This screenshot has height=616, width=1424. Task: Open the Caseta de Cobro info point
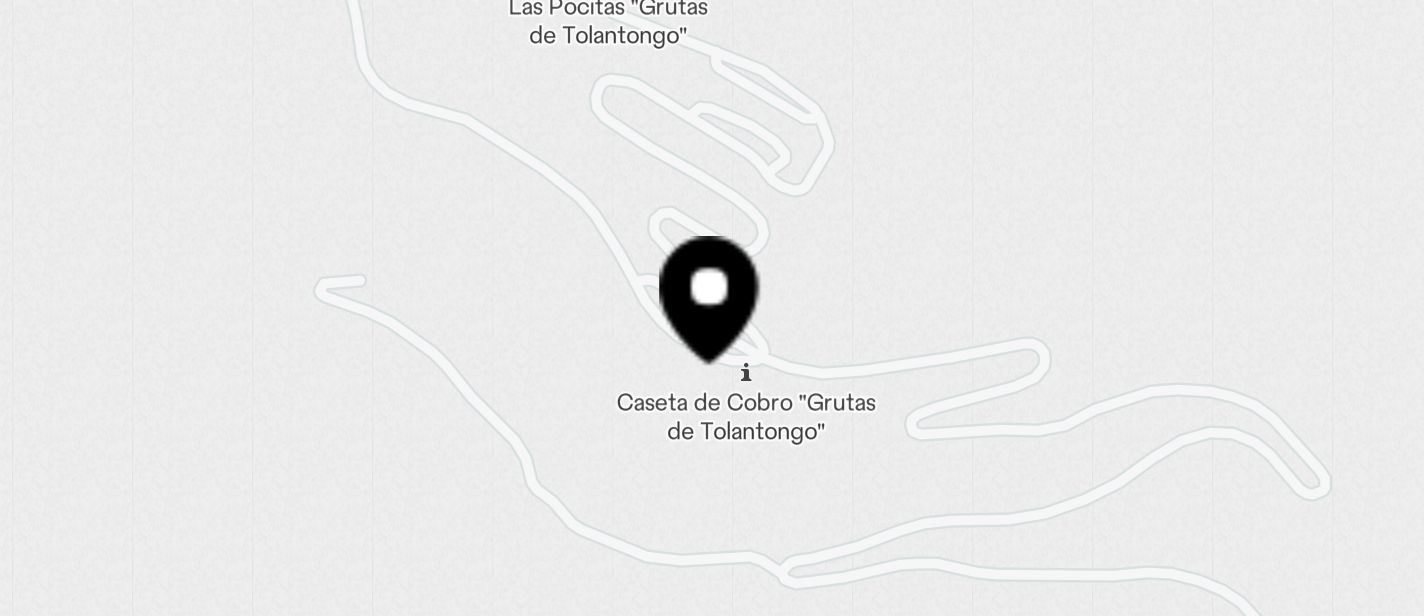(x=746, y=373)
